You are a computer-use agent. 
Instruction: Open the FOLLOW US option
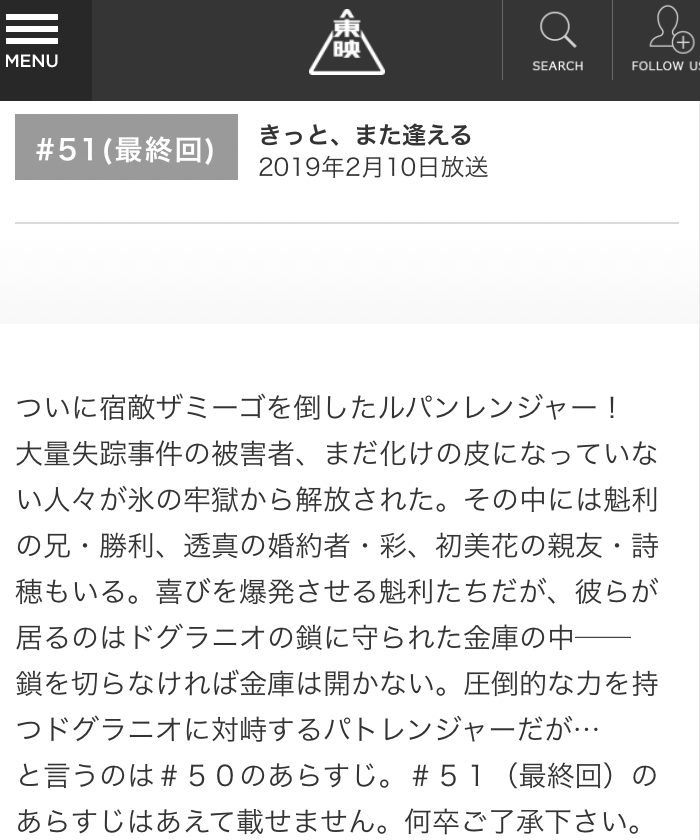(666, 40)
